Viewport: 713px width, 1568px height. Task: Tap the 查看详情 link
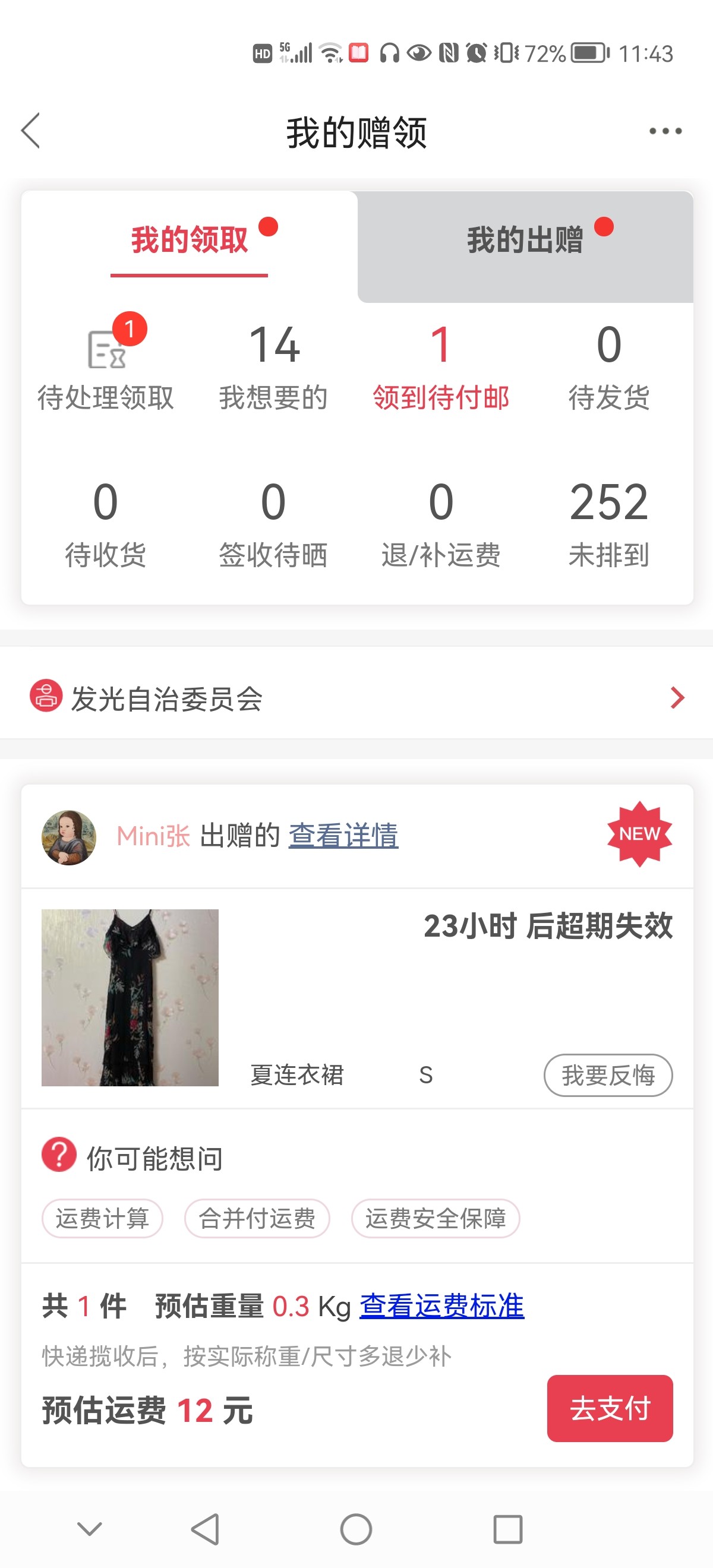coord(343,836)
